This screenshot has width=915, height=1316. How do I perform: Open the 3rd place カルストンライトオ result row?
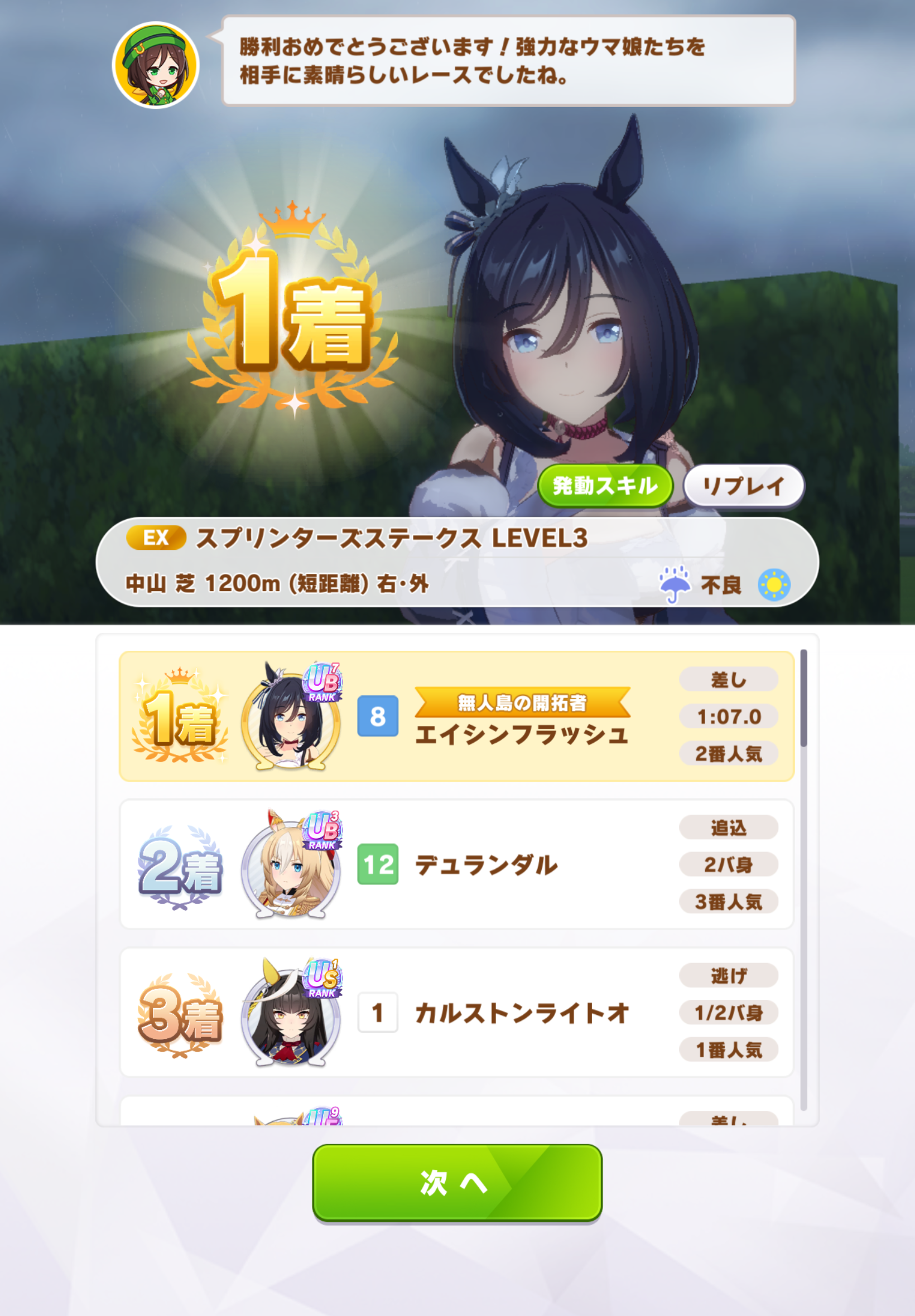point(456,1012)
